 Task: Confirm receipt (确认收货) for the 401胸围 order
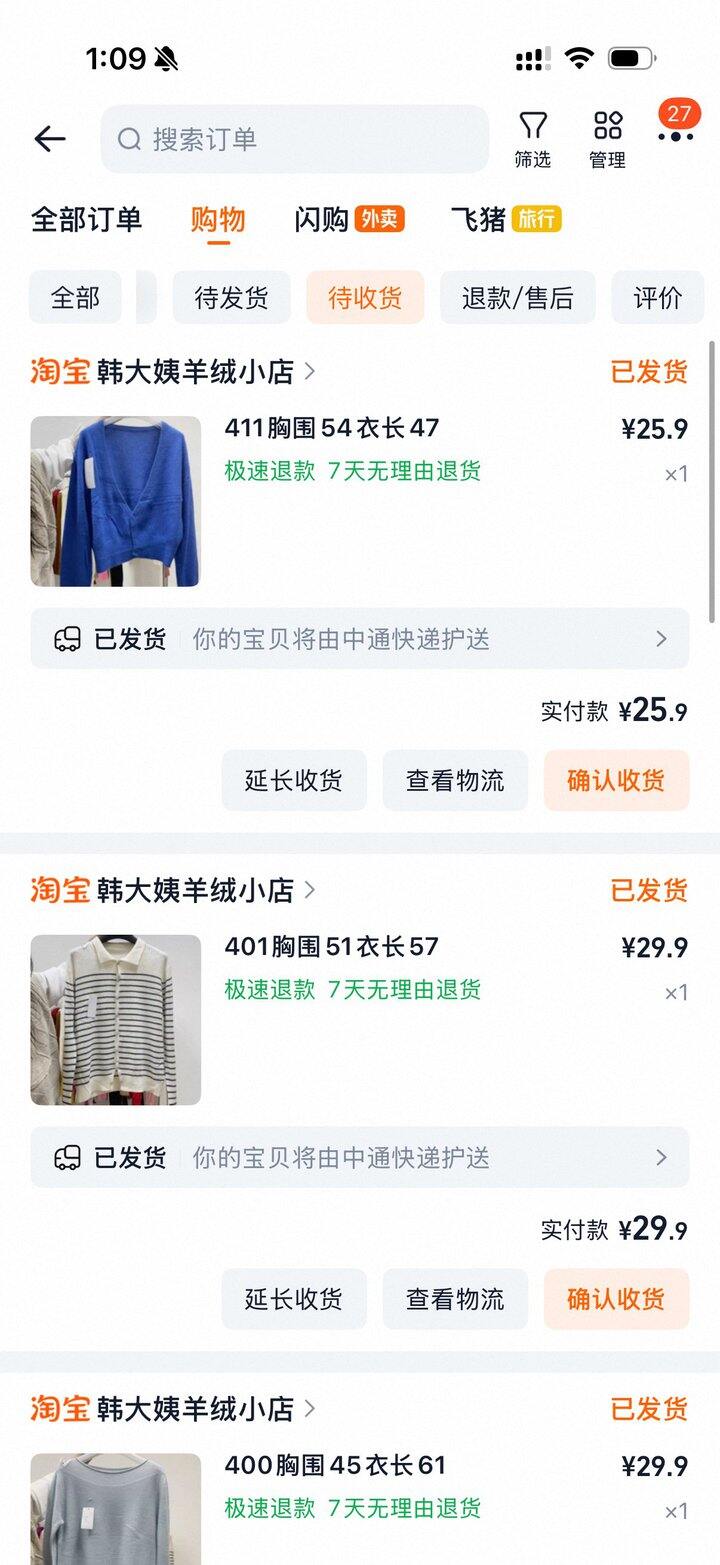click(x=616, y=1299)
